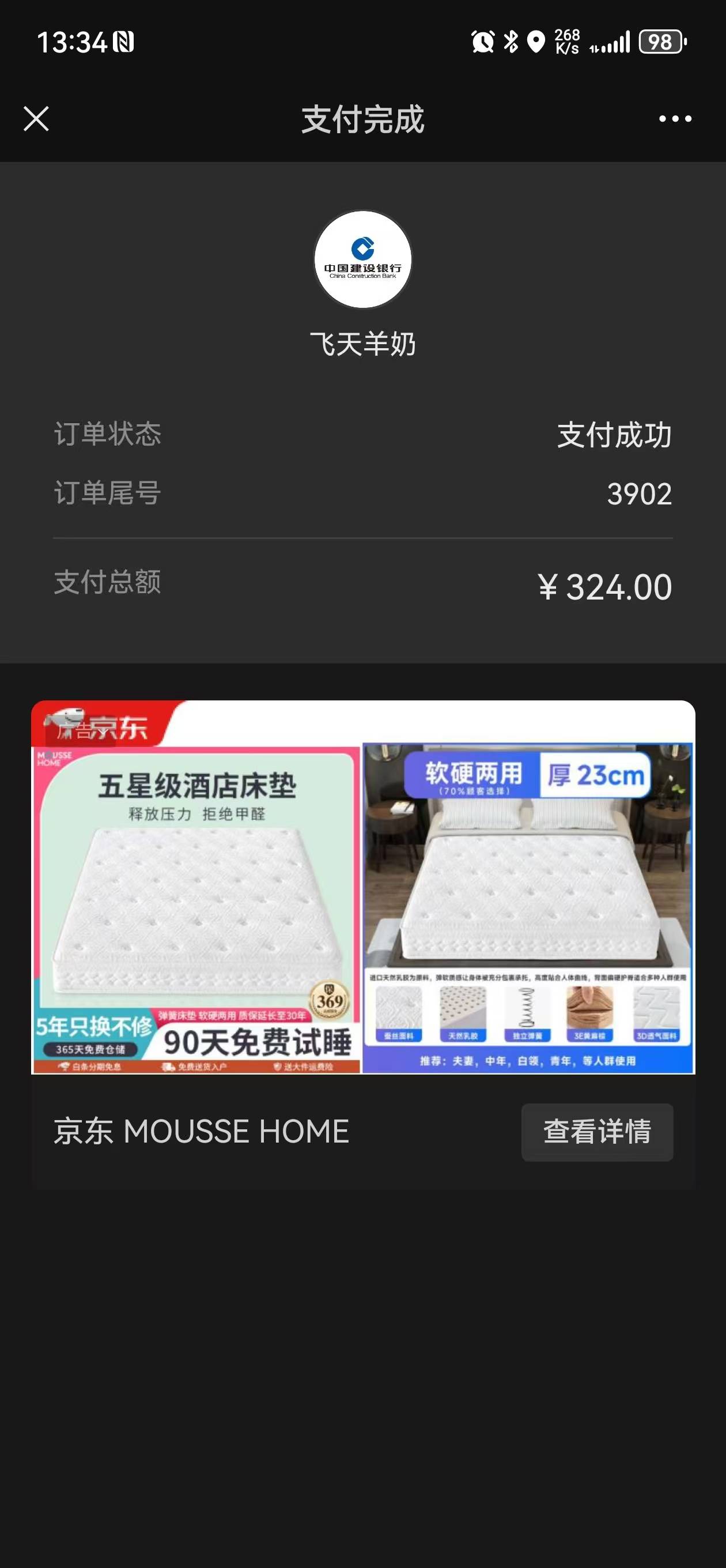Close the payment complete page
Image resolution: width=726 pixels, height=1568 pixels.
coord(36,119)
